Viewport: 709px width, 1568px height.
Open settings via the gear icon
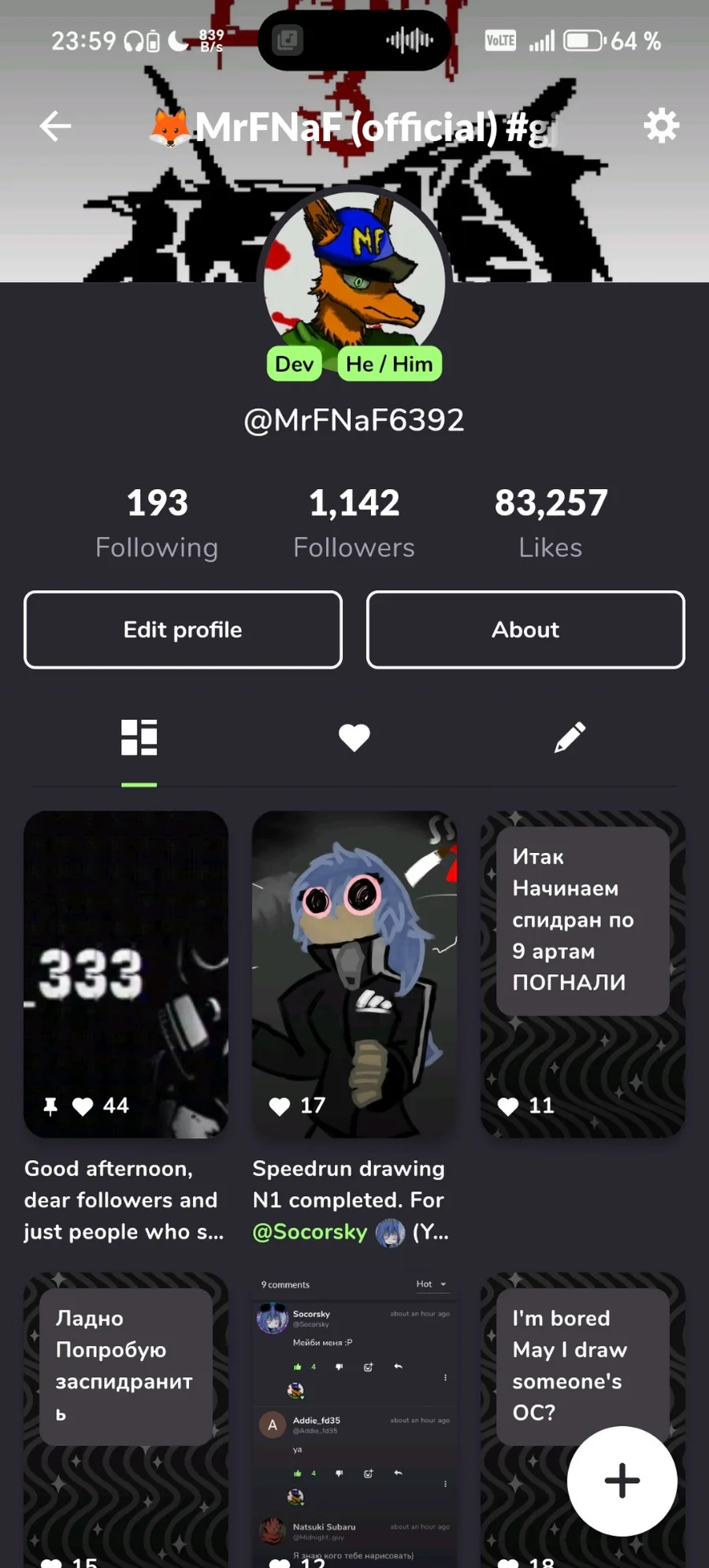661,126
